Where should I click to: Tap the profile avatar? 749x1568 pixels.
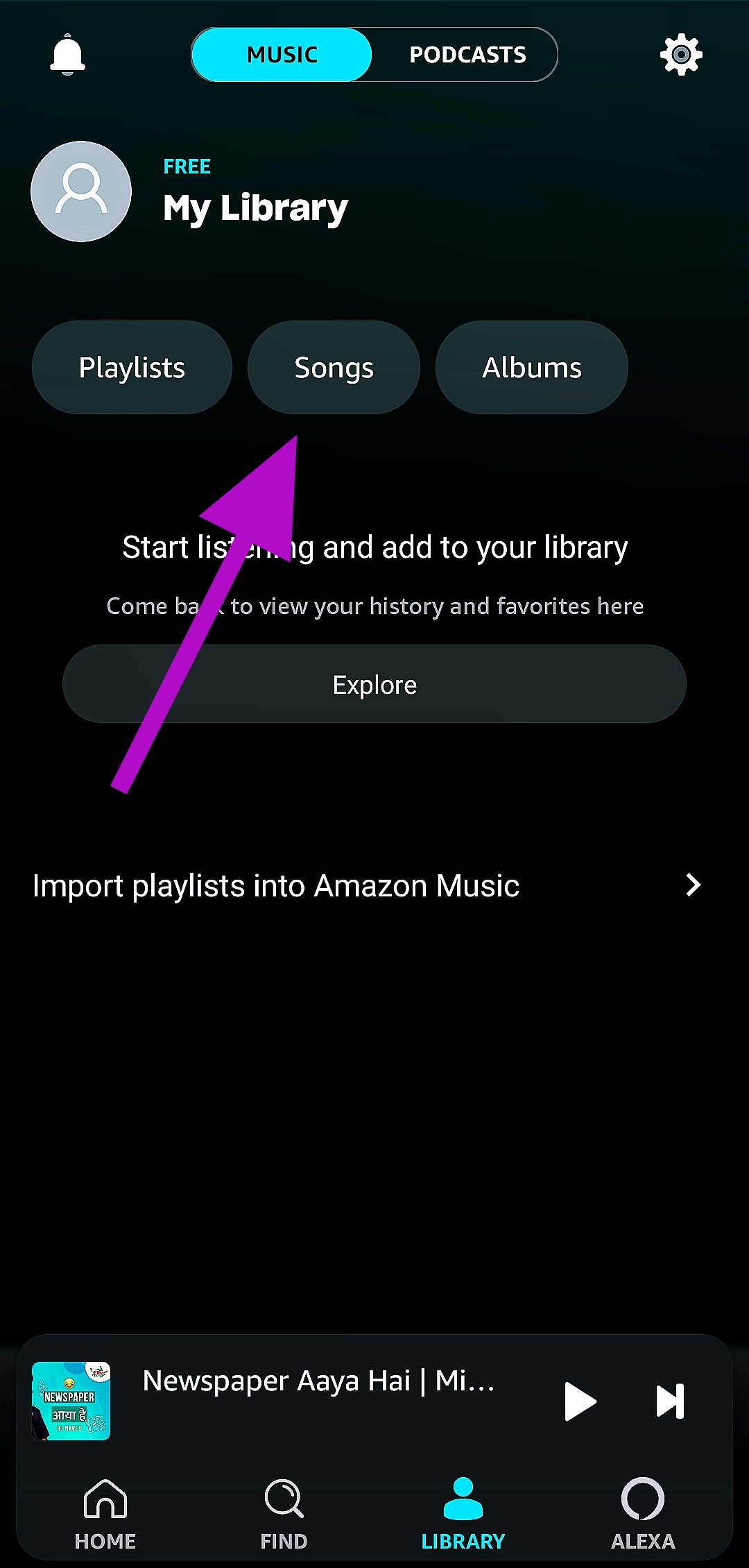coord(81,191)
